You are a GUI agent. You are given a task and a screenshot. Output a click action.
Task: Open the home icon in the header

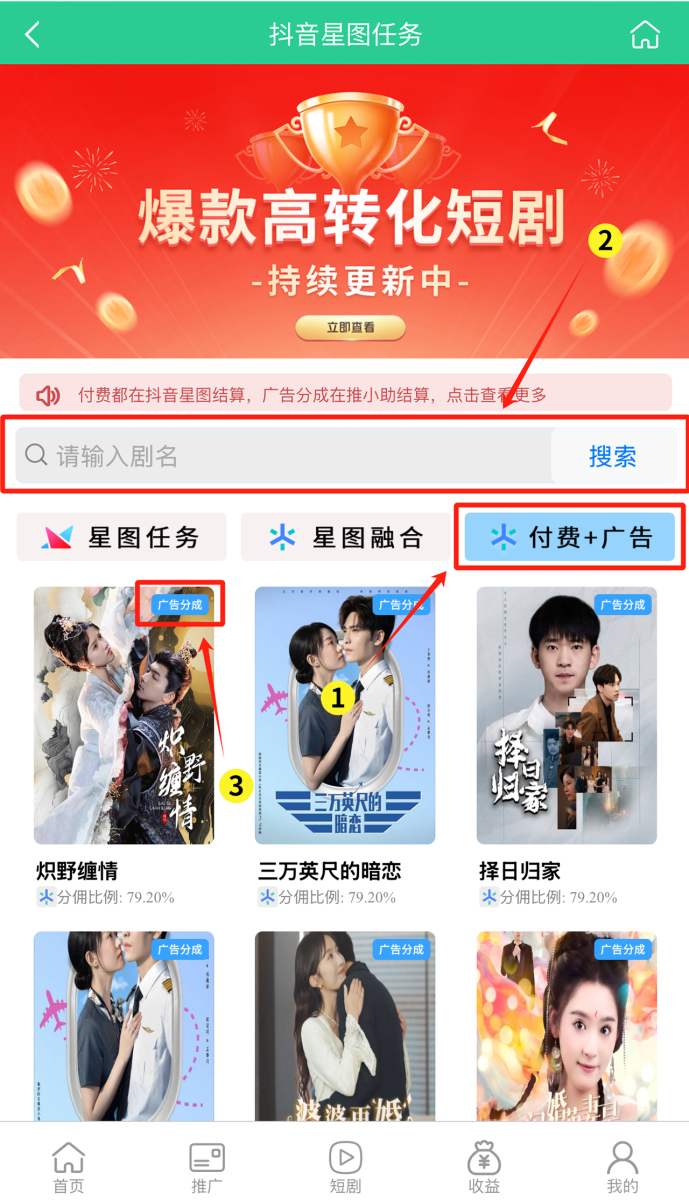[645, 34]
